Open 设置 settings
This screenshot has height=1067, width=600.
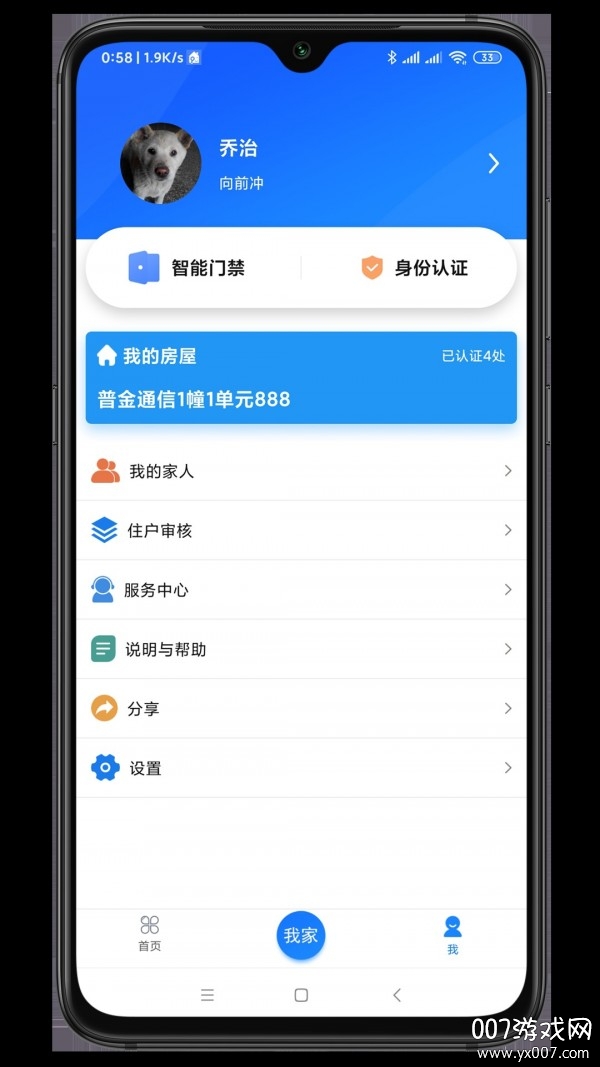pos(300,768)
